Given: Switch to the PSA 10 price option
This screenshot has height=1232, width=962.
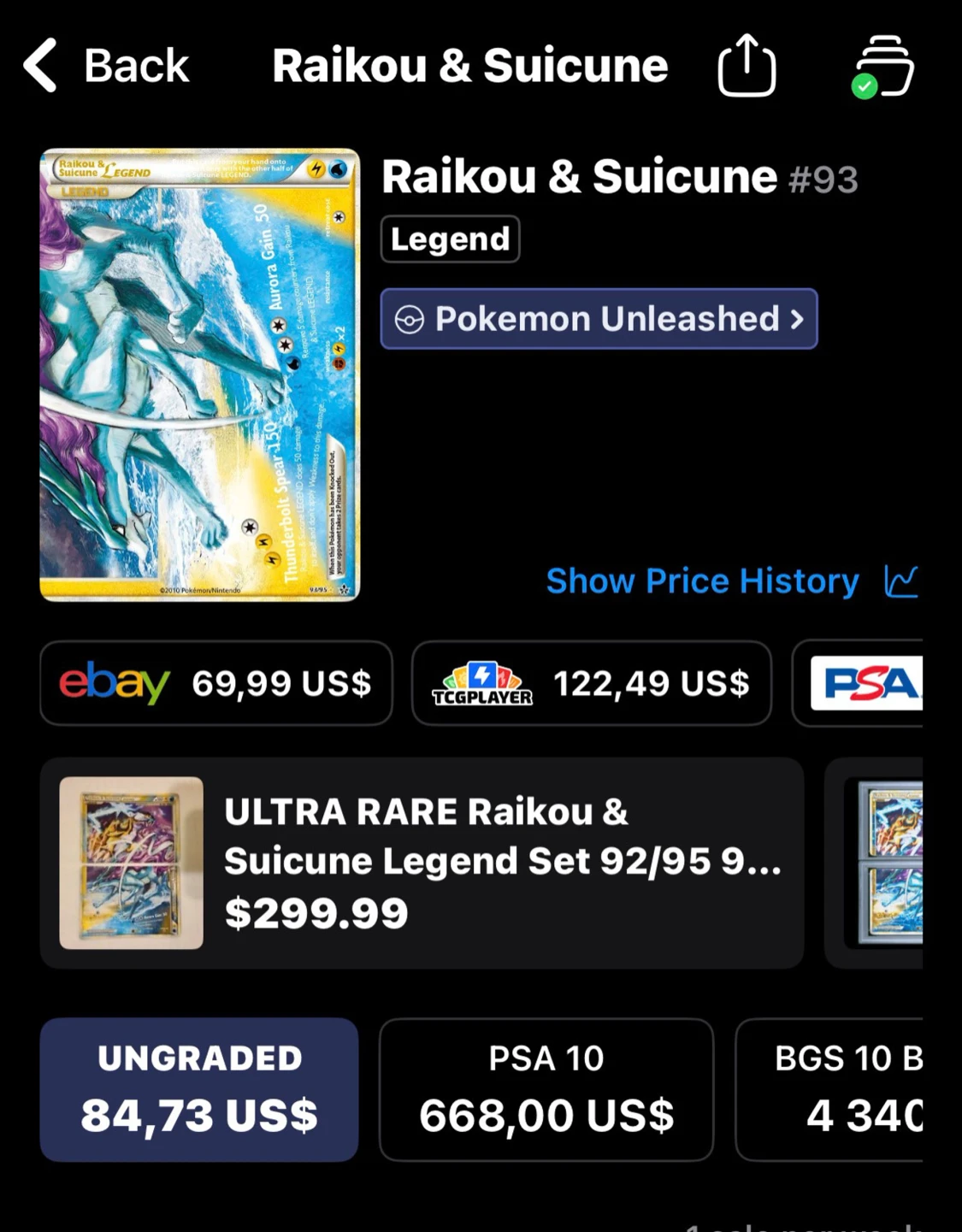Looking at the screenshot, I should click(546, 1091).
